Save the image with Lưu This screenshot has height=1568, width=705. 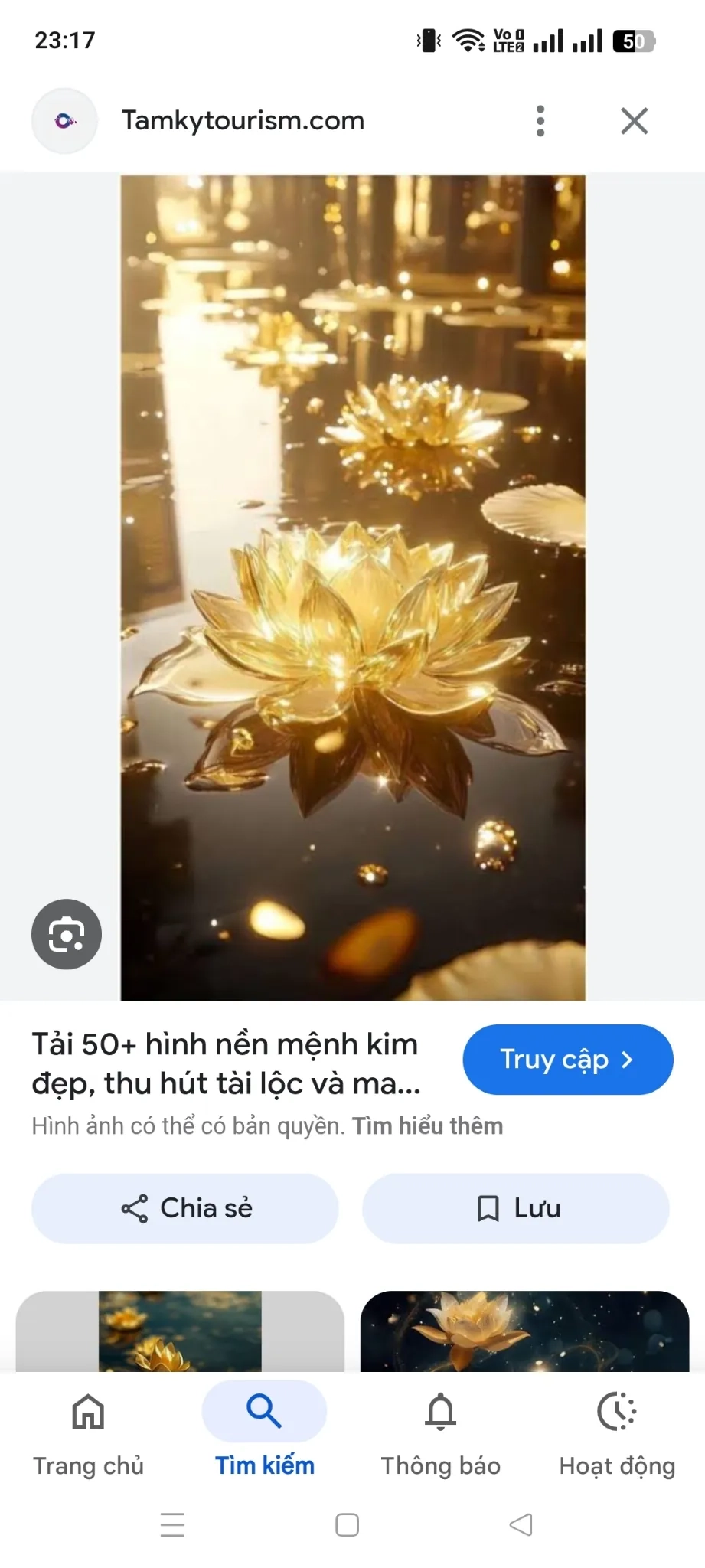point(516,1208)
